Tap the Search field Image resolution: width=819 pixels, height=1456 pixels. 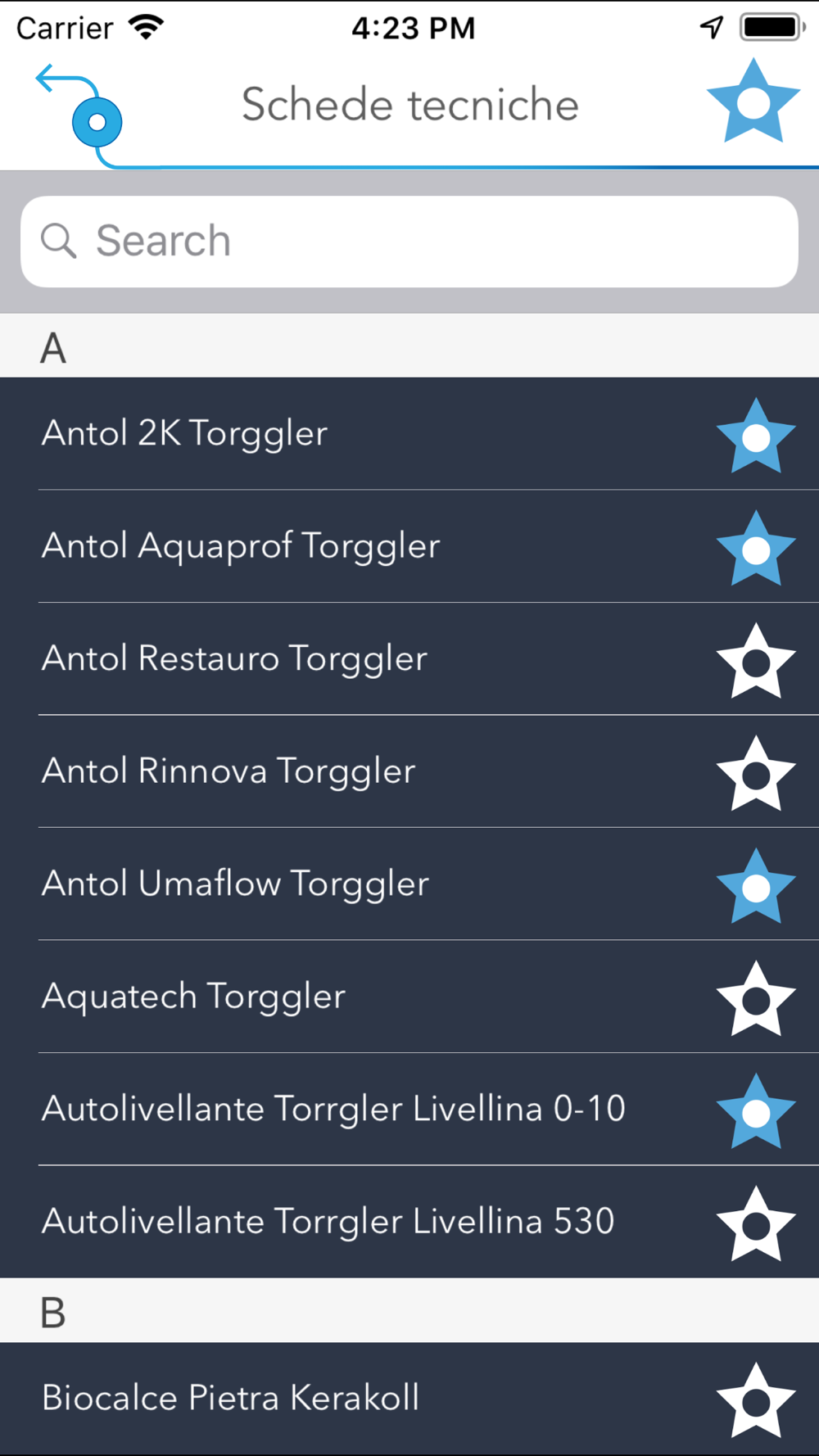409,242
